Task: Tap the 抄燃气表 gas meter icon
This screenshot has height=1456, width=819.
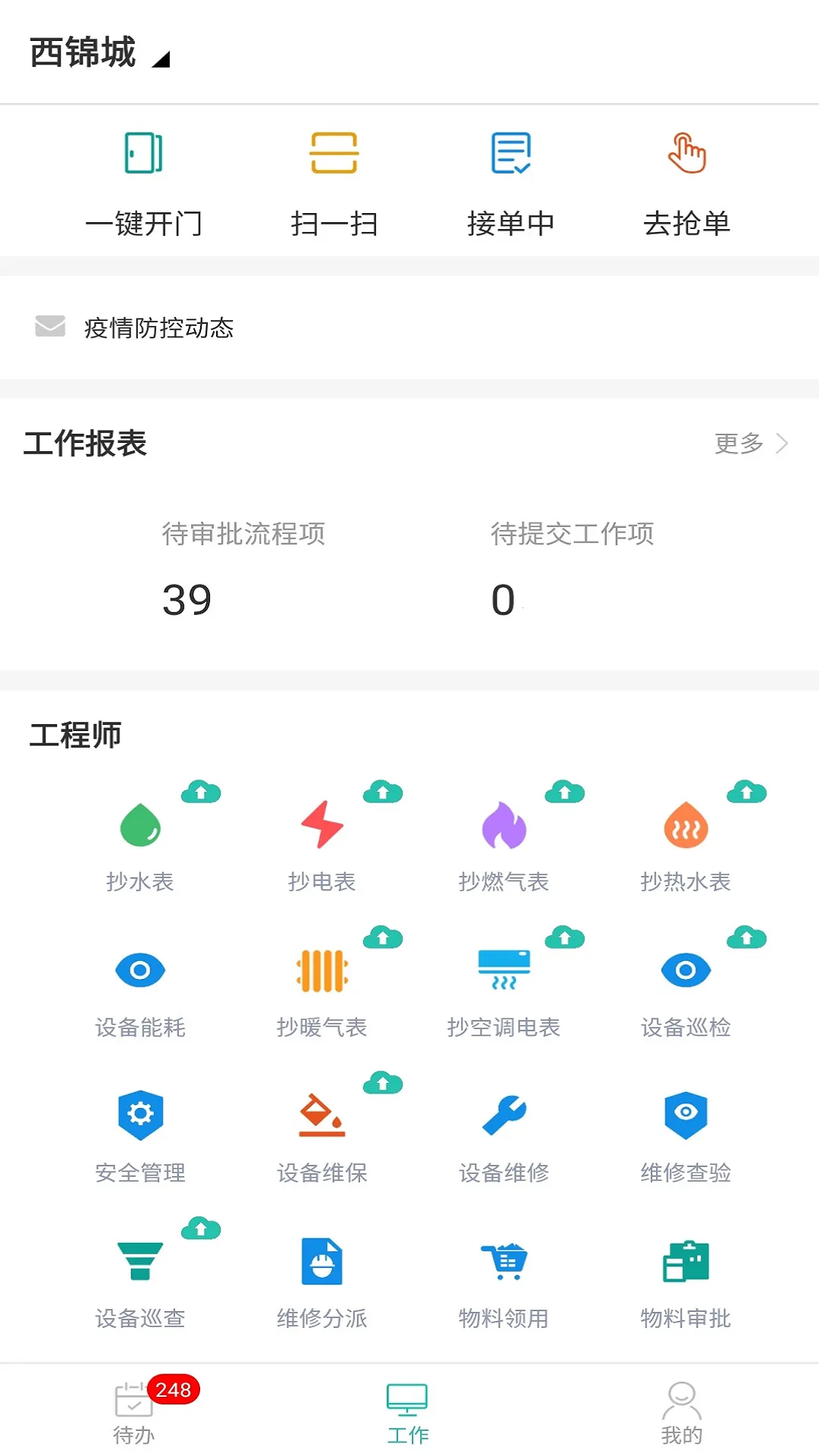Action: click(504, 827)
